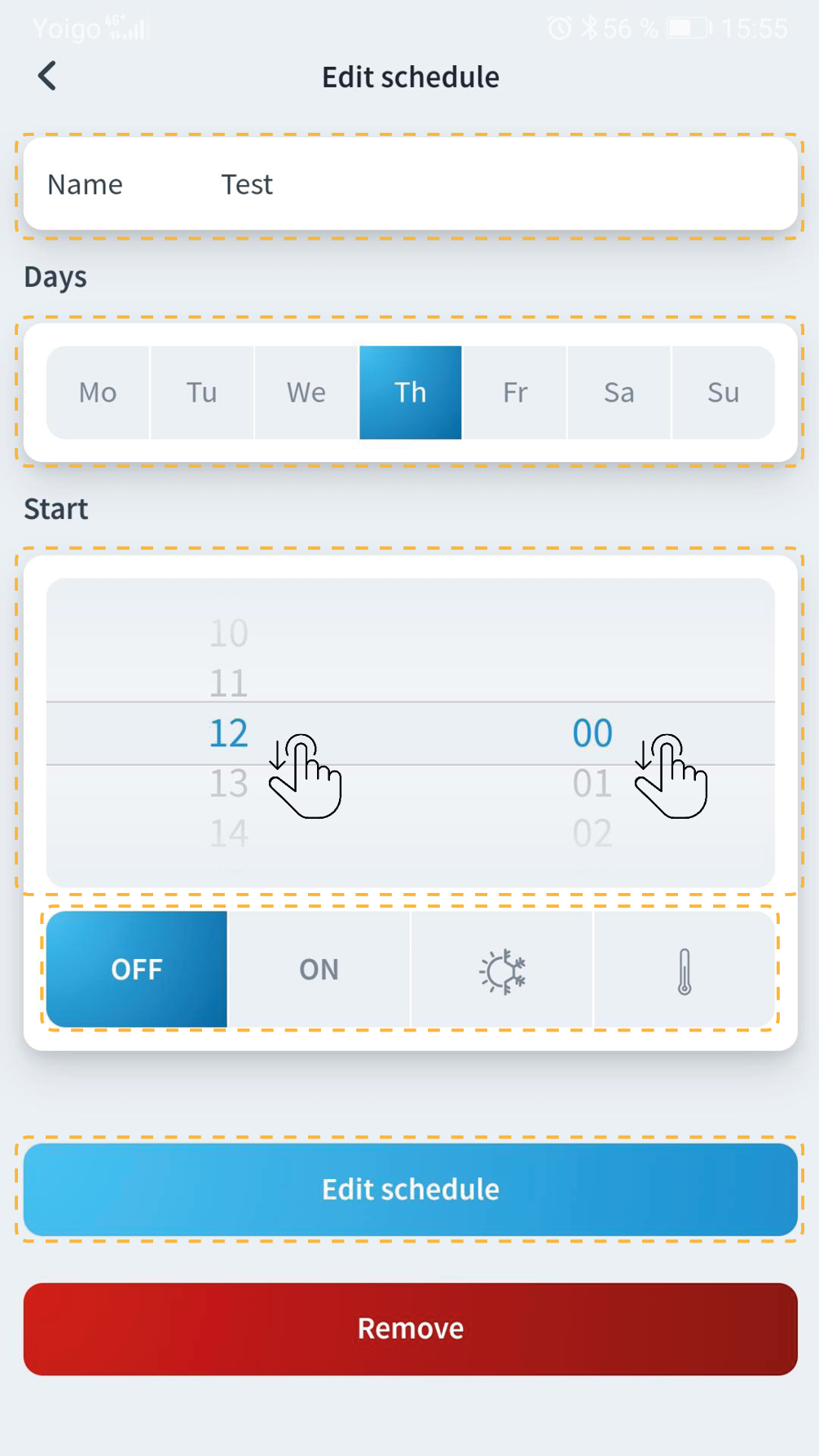819x1456 pixels.
Task: Select Monday in the Days row
Action: tap(98, 393)
